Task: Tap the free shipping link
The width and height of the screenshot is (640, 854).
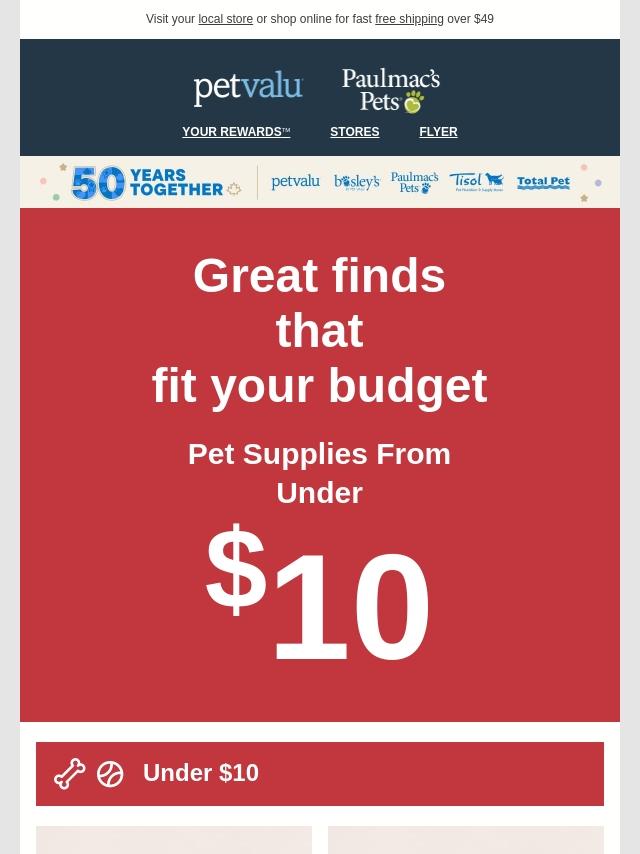Action: coord(409,19)
